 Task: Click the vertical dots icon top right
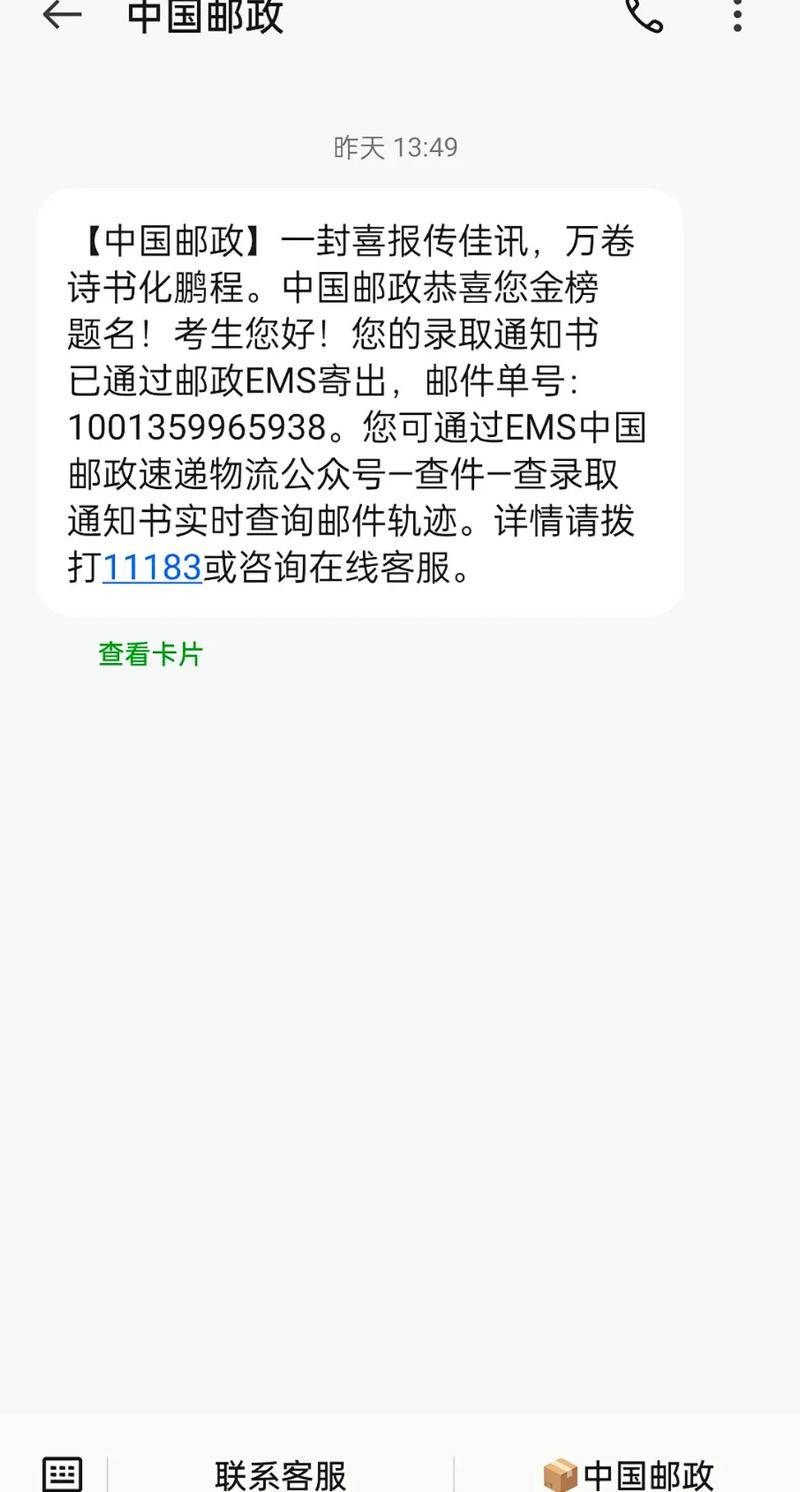736,18
